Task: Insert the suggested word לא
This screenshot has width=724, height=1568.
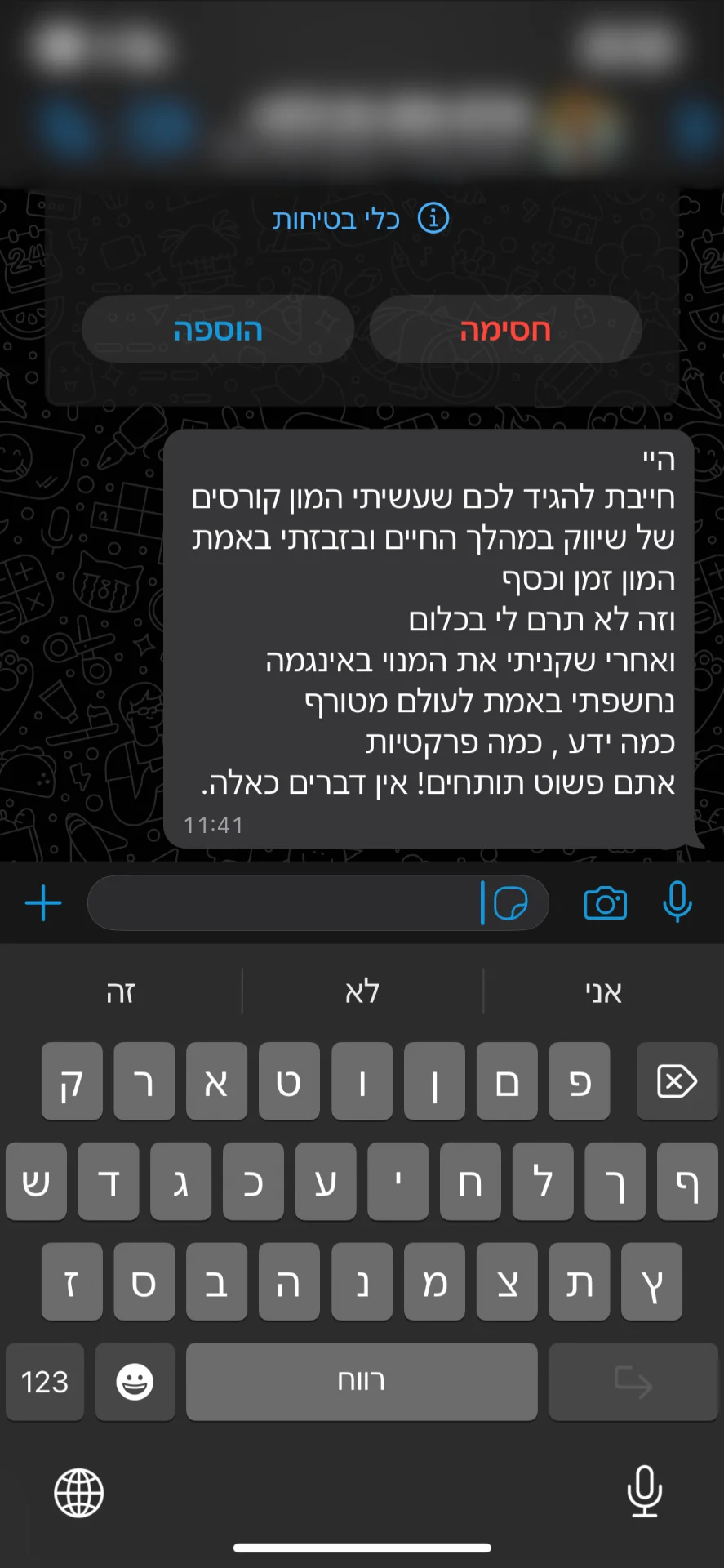Action: (362, 991)
